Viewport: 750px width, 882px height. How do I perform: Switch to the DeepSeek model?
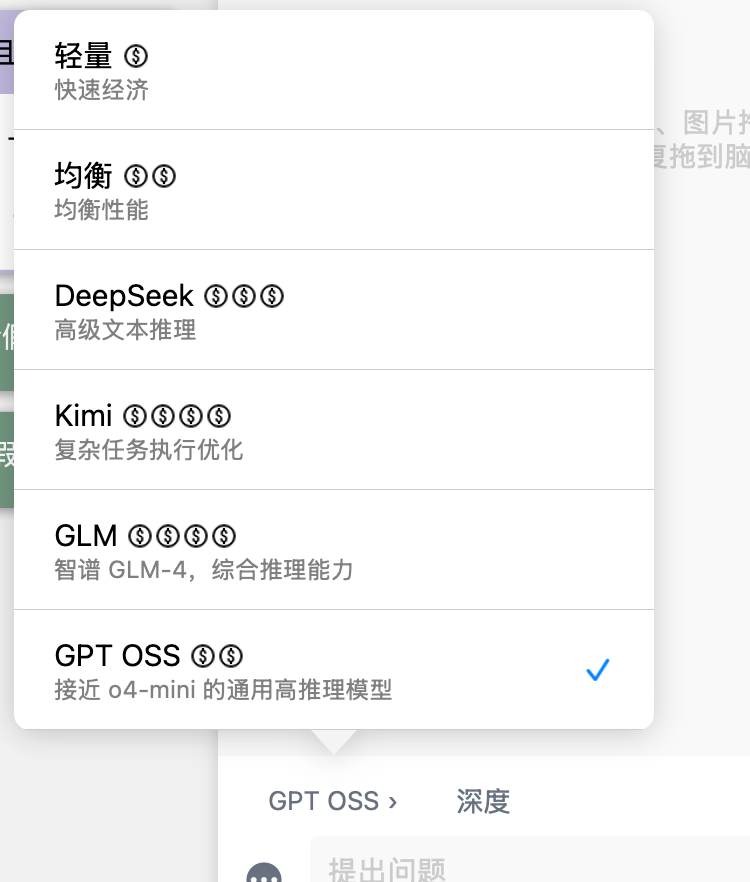pyautogui.click(x=333, y=310)
